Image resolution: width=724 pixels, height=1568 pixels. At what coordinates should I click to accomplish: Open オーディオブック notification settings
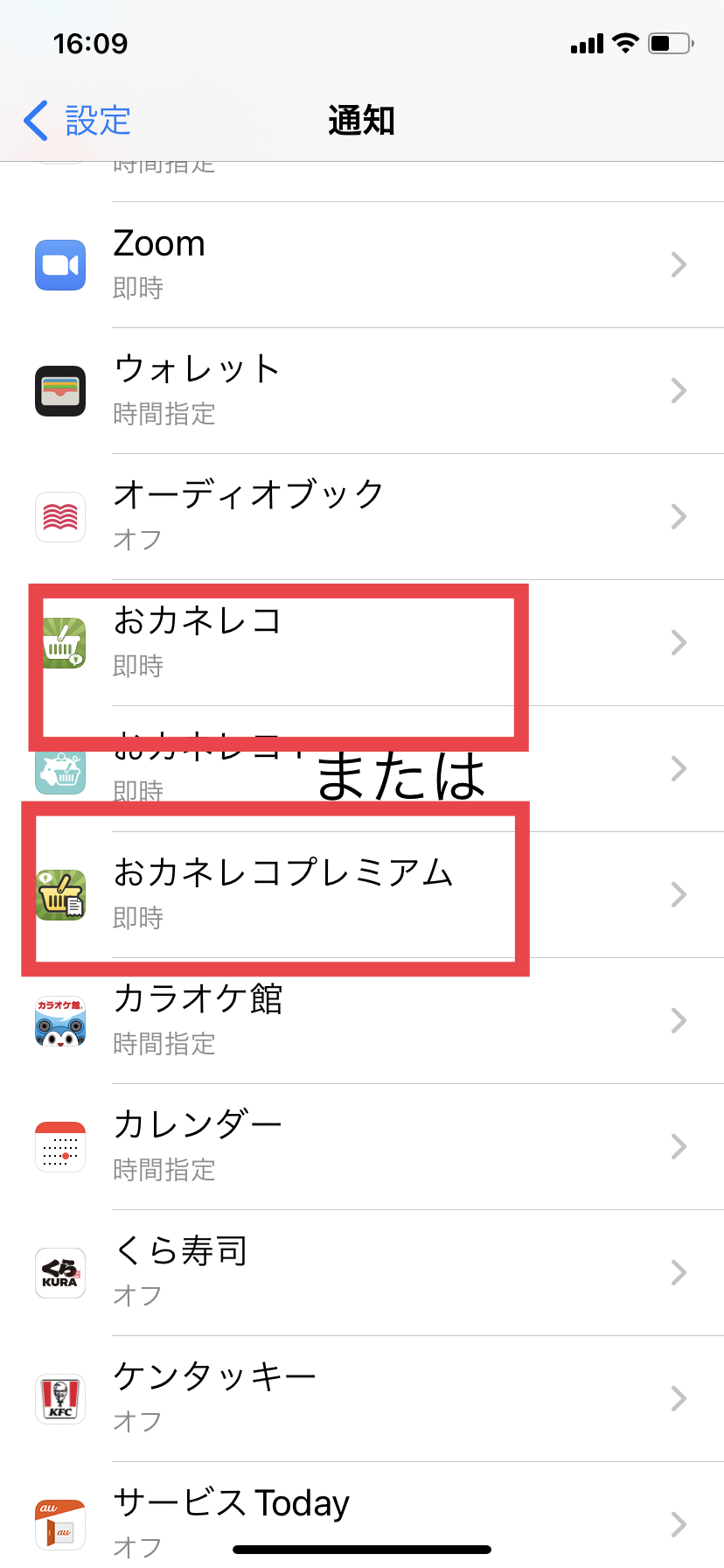pyautogui.click(x=362, y=516)
